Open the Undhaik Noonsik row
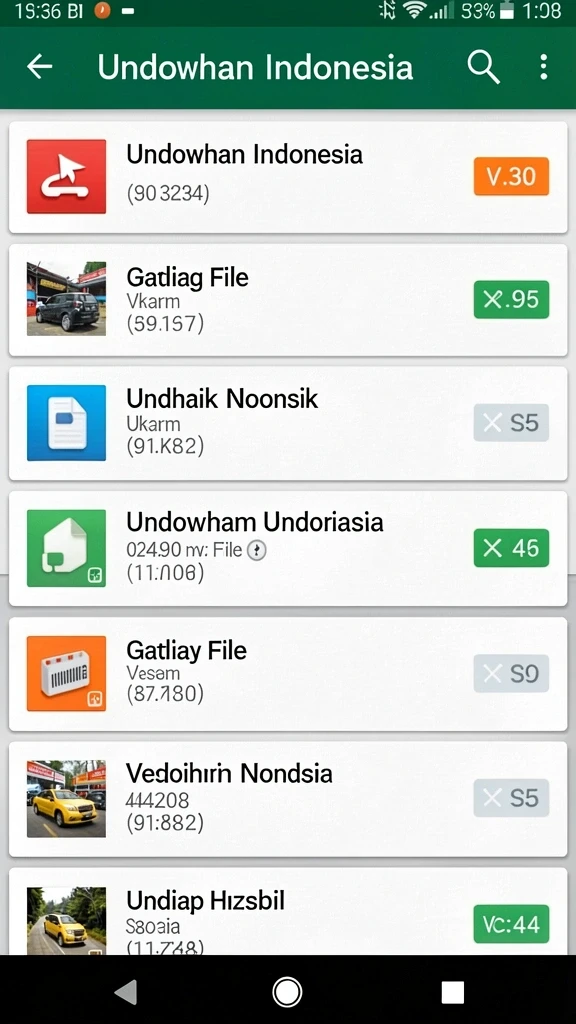The height and width of the screenshot is (1024, 576). [x=288, y=423]
